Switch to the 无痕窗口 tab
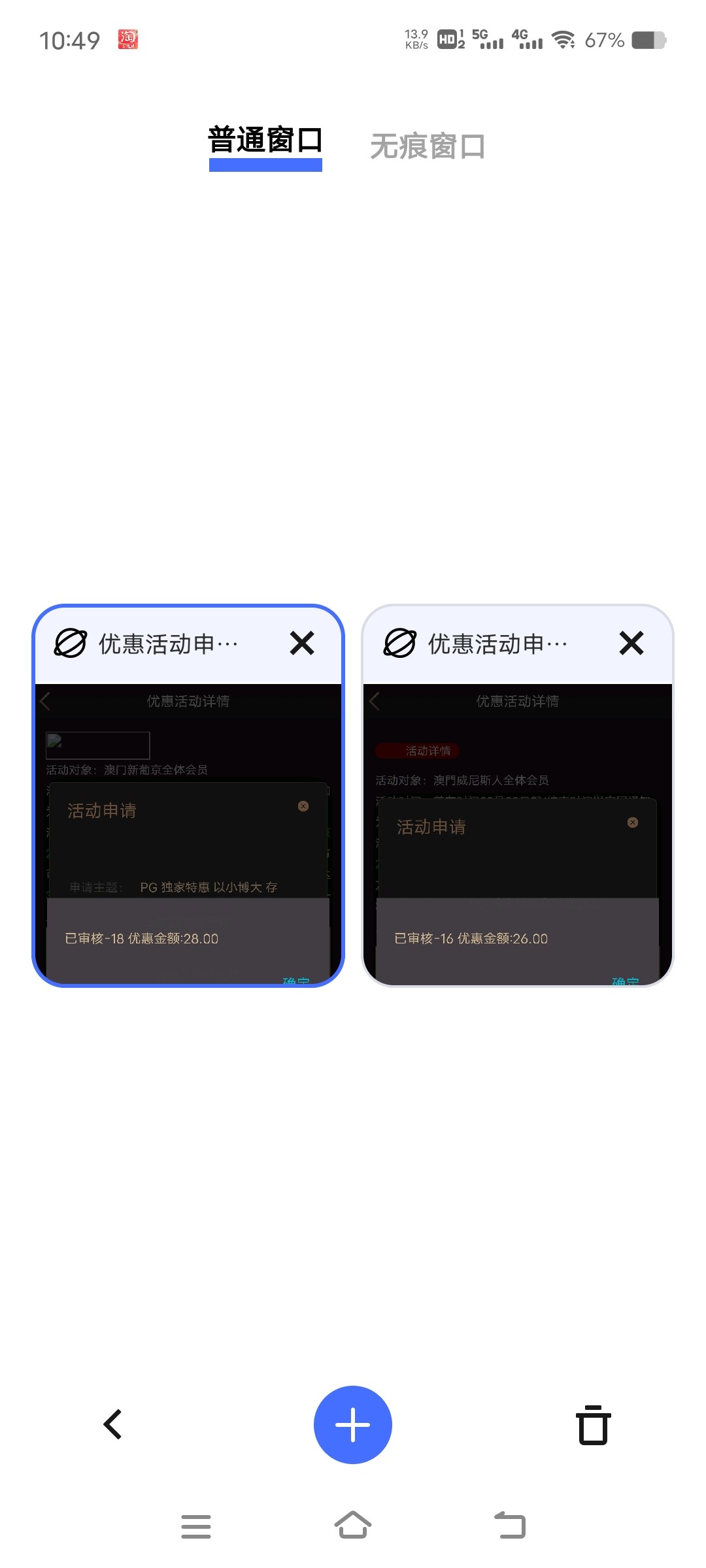The width and height of the screenshot is (706, 1568). point(428,146)
